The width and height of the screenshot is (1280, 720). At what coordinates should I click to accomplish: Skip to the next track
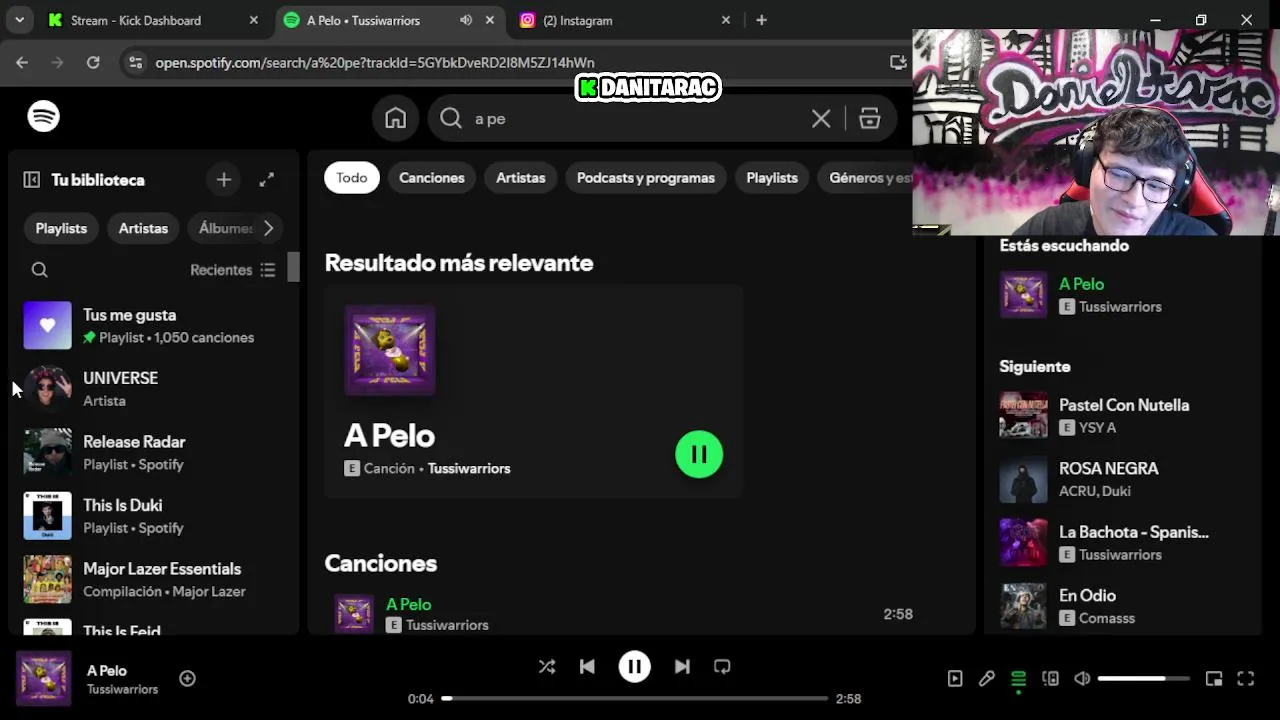pyautogui.click(x=682, y=667)
